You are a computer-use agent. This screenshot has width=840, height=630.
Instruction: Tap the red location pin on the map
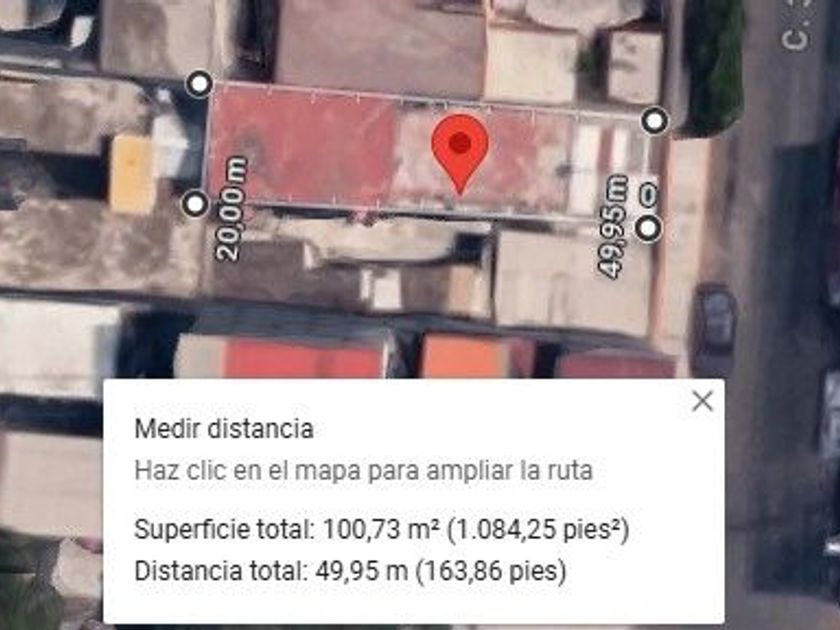460,148
